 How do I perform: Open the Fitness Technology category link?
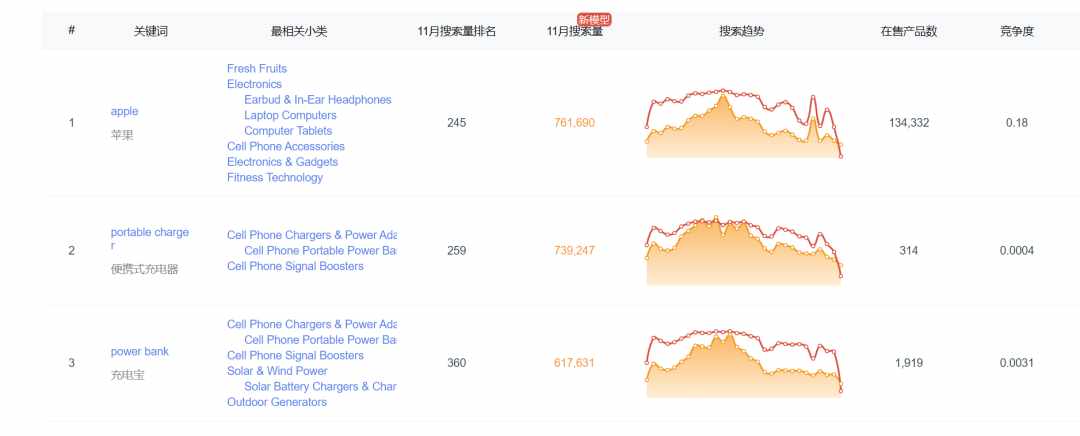click(x=274, y=178)
